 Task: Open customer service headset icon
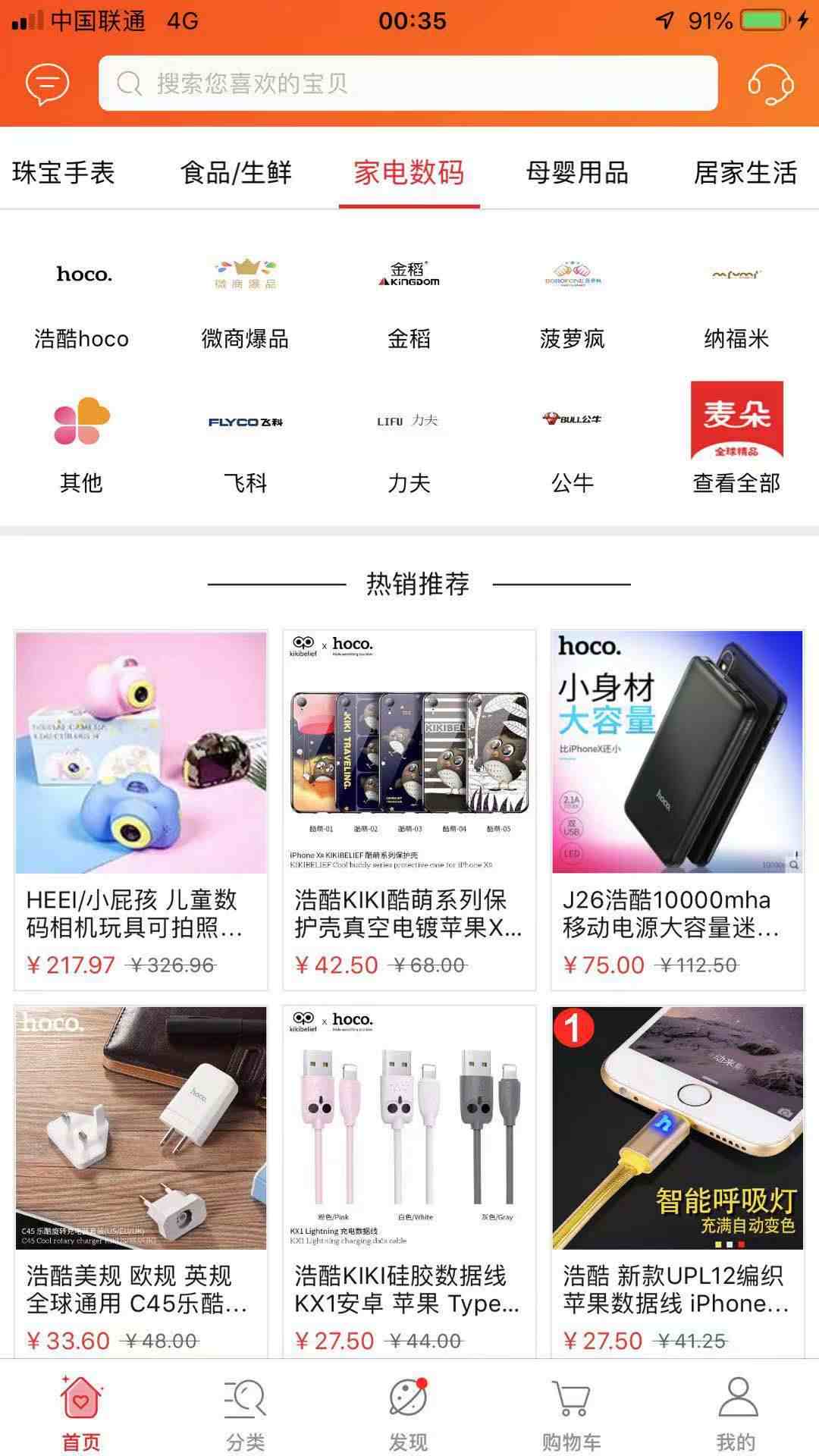(770, 83)
